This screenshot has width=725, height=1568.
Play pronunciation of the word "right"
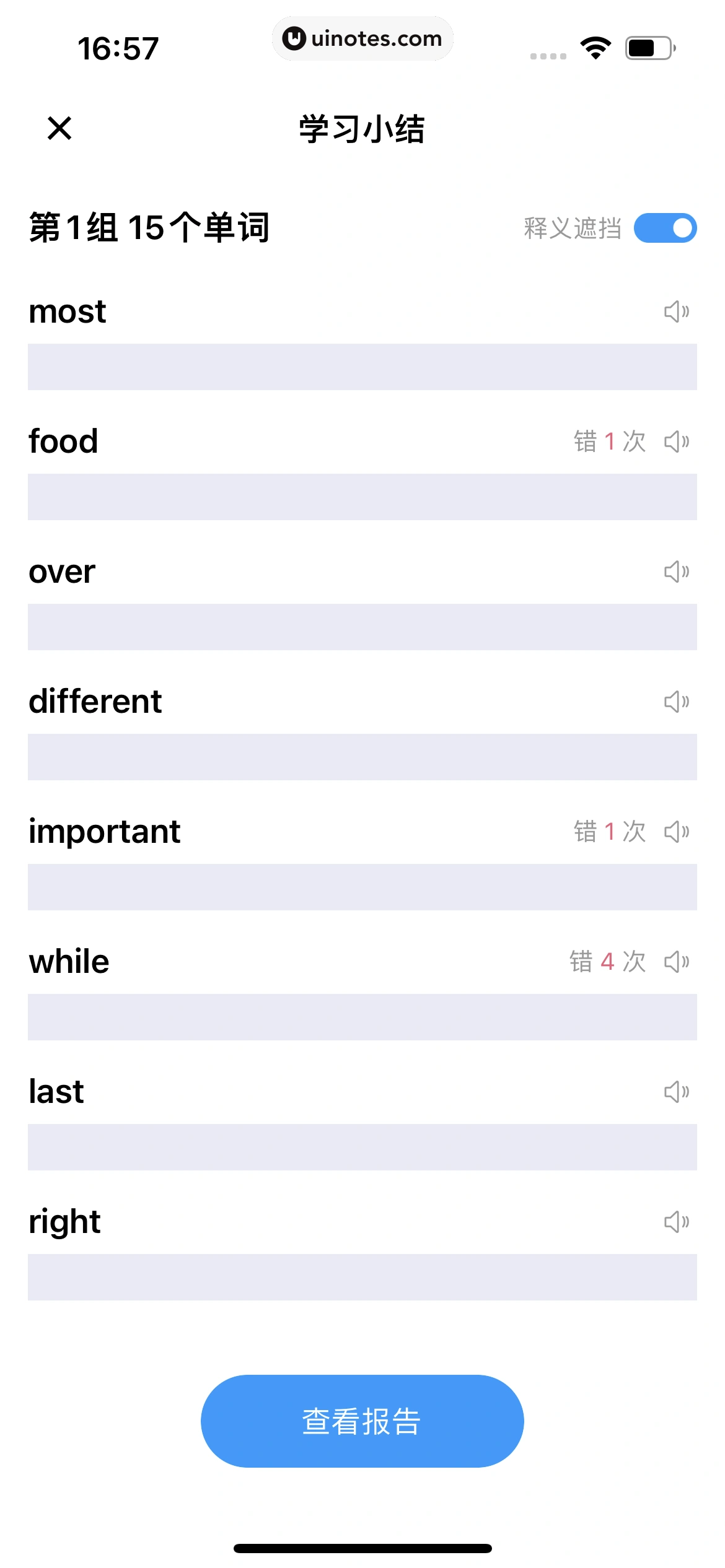[677, 1221]
